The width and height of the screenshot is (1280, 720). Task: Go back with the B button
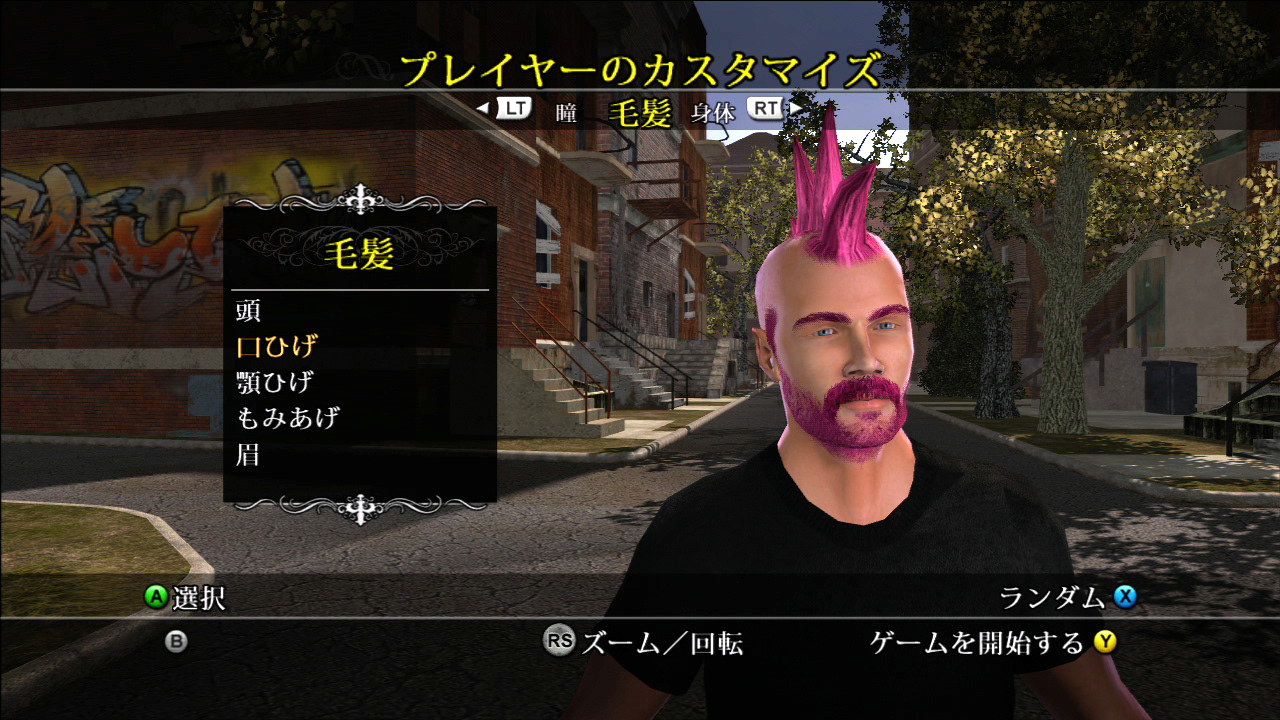click(176, 642)
